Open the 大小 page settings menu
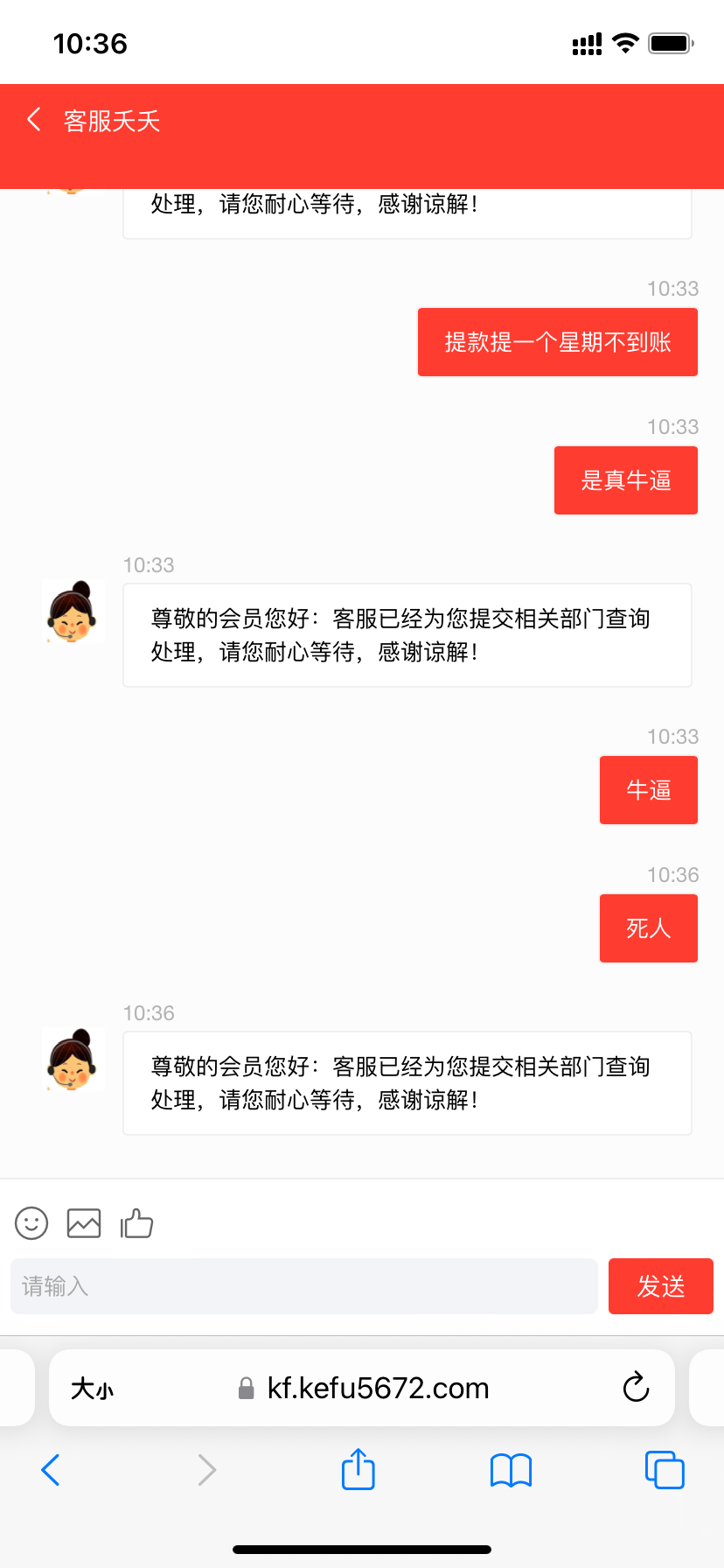 tap(93, 1389)
